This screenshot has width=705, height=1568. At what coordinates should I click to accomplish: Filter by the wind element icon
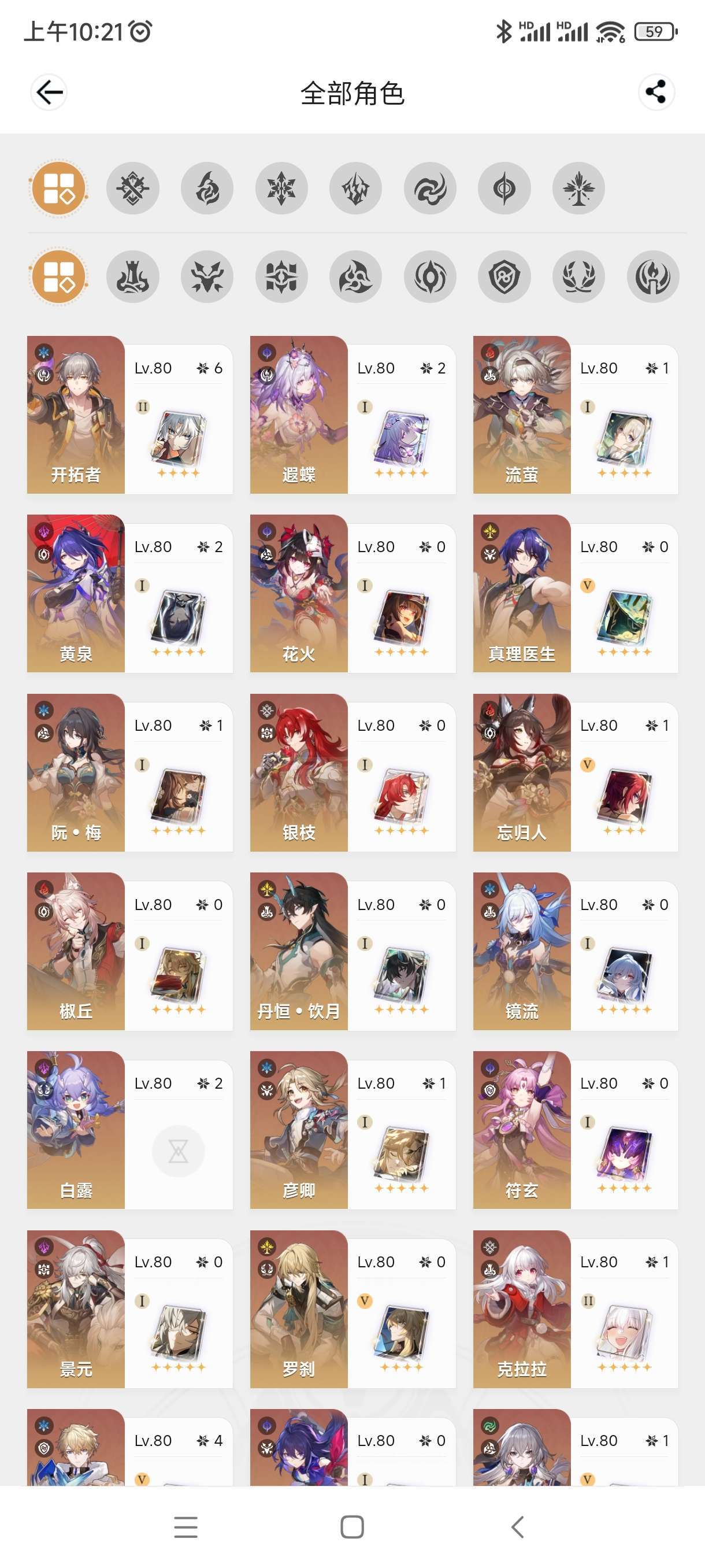[x=430, y=188]
